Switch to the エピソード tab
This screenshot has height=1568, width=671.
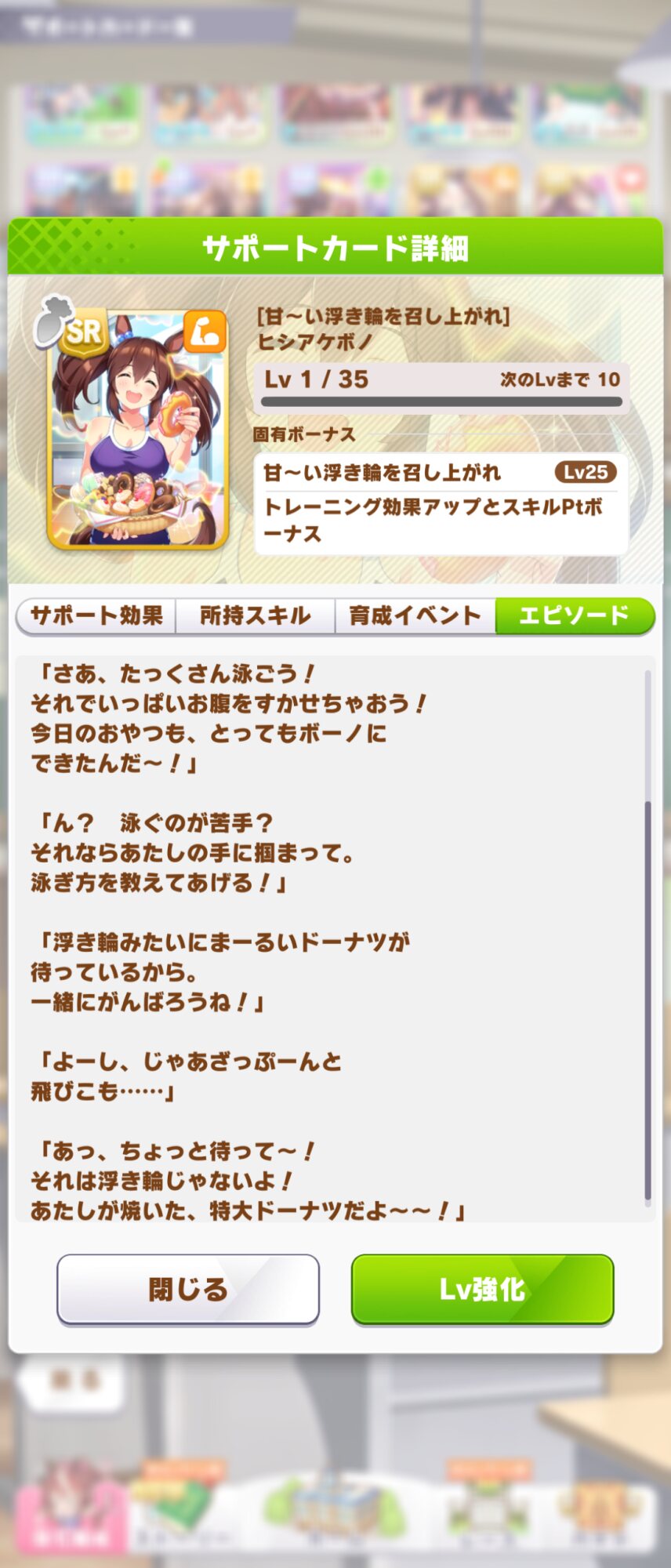[x=575, y=615]
